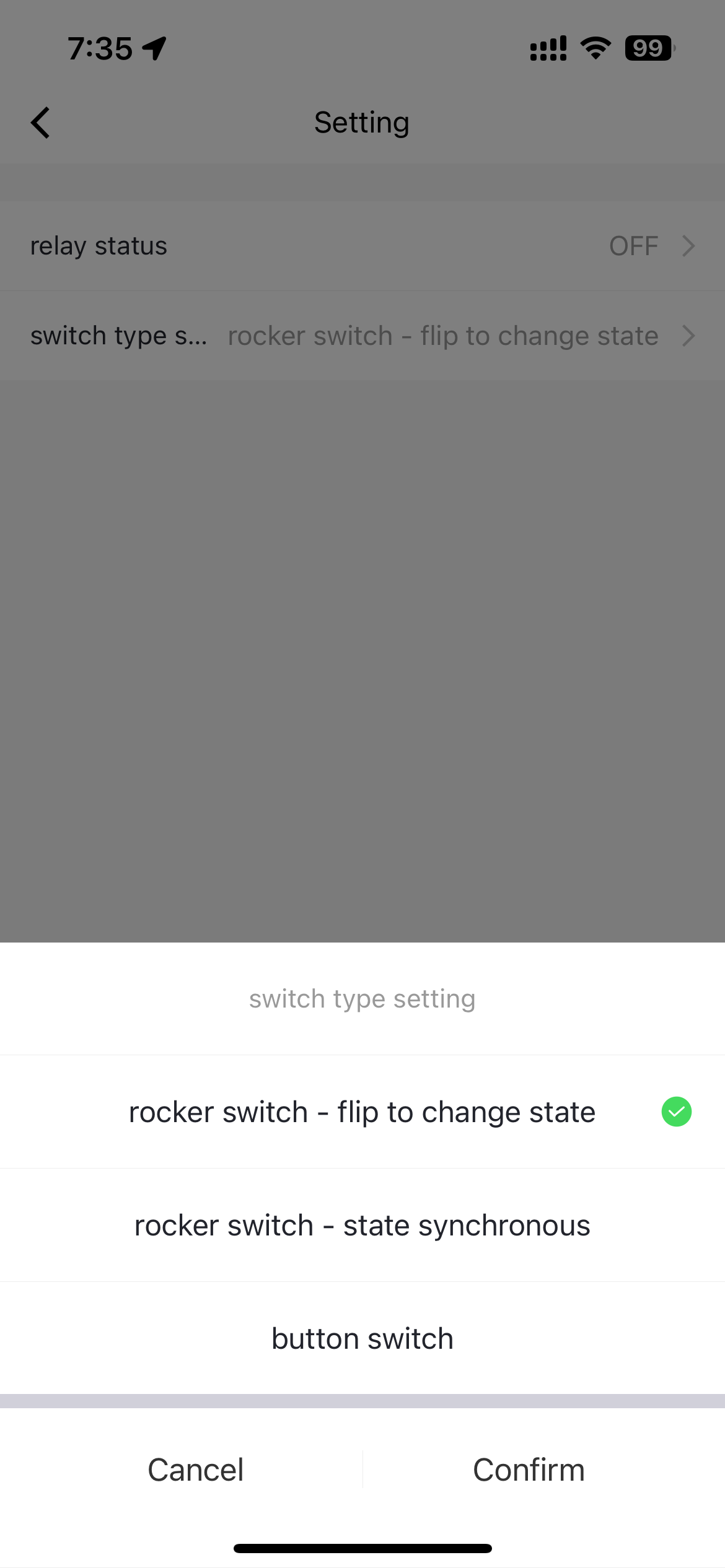The image size is (725, 1568).
Task: Select the button switch option
Action: point(362,1339)
